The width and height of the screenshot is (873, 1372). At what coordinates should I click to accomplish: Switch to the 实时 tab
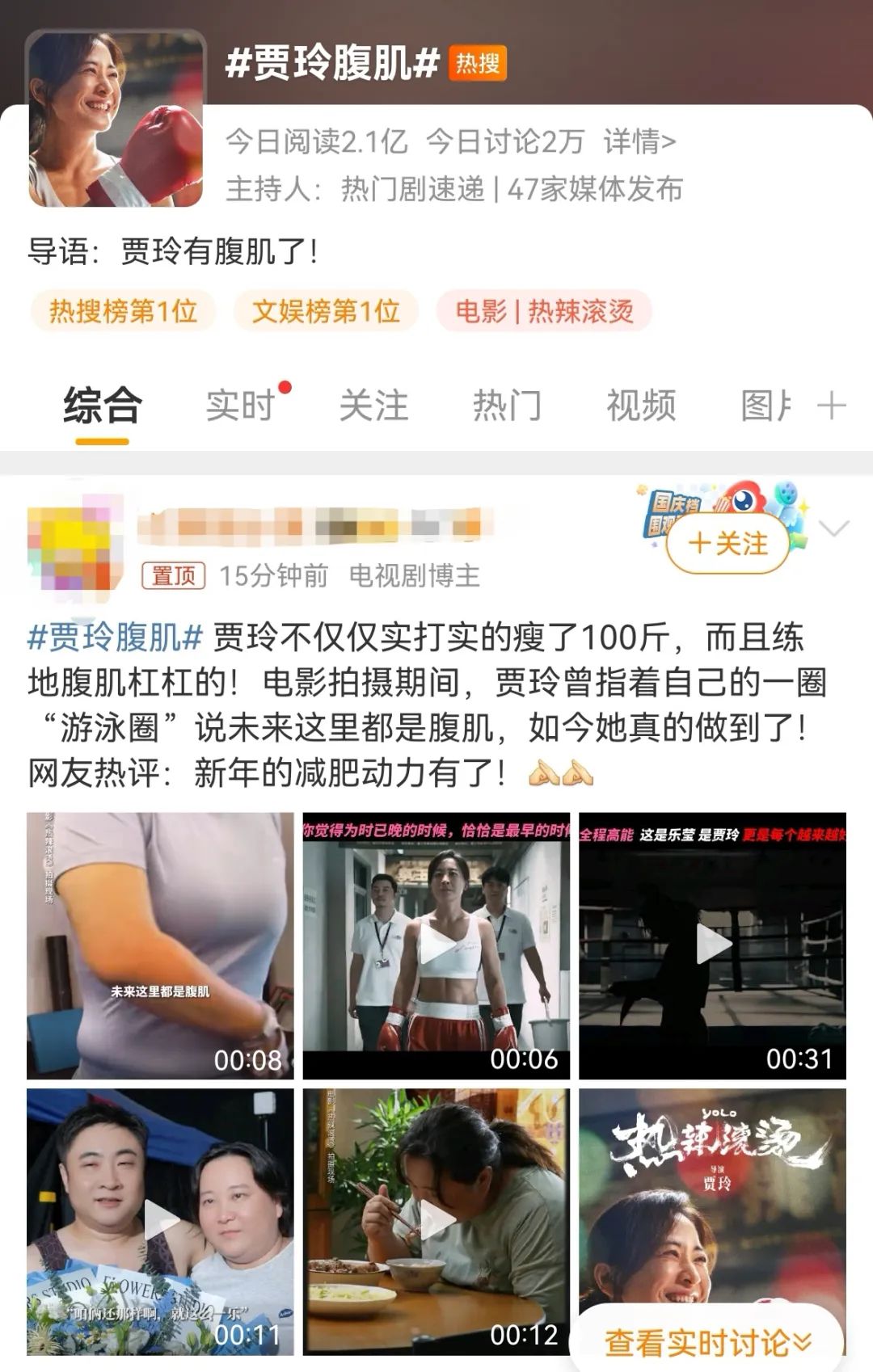coord(240,406)
